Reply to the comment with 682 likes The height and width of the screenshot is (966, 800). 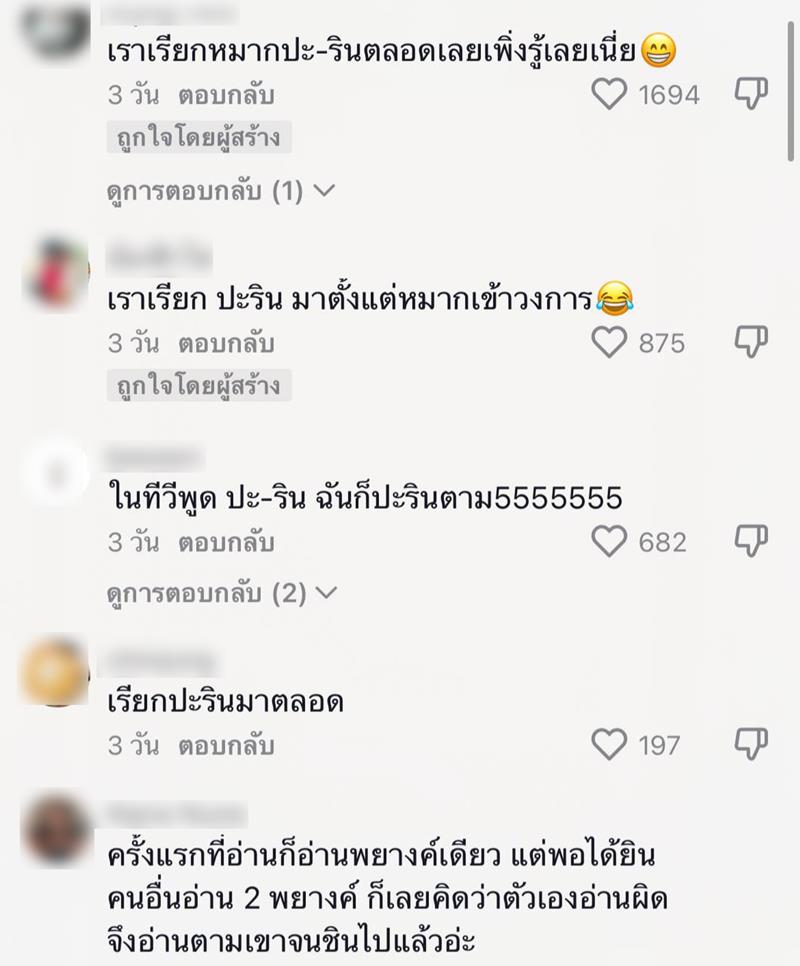226,543
